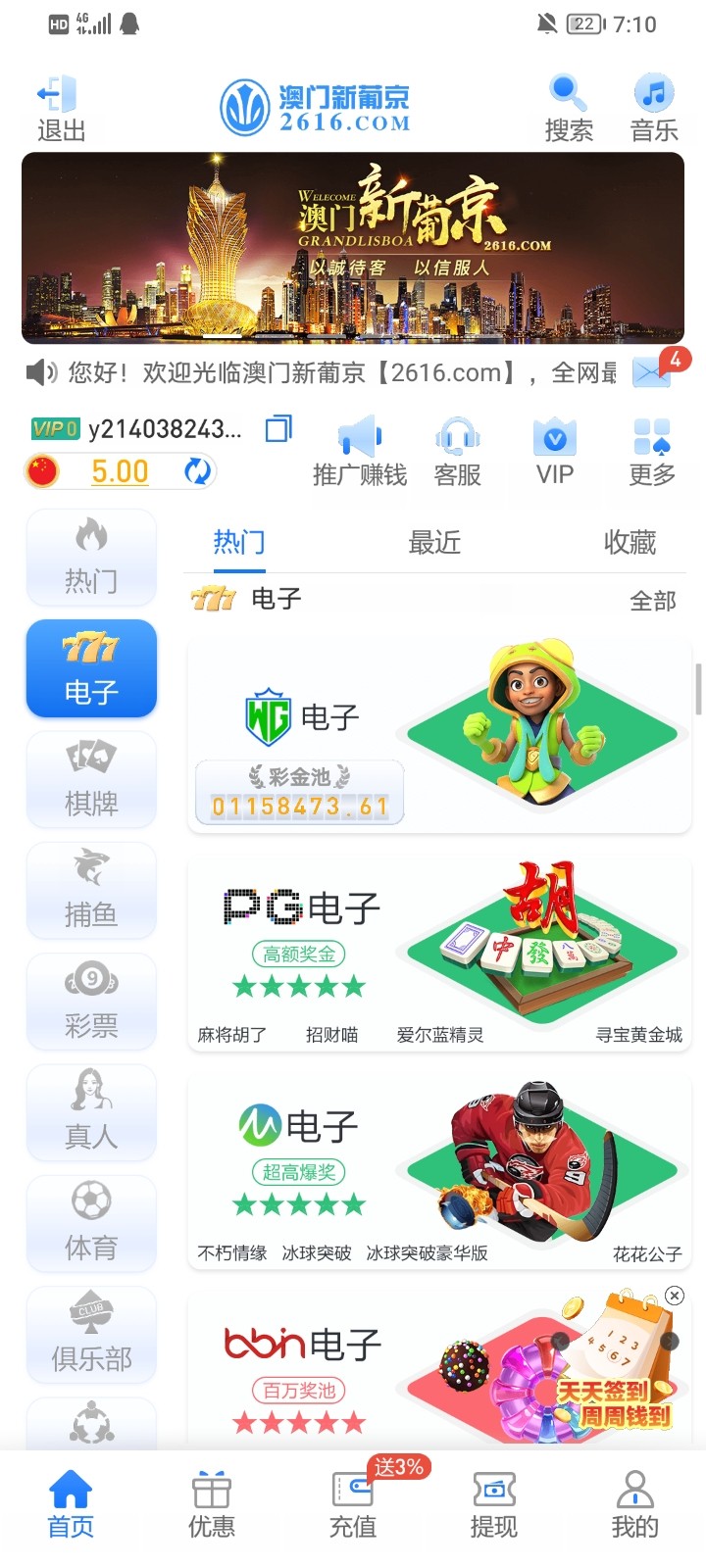Open 搜索 search
This screenshot has width=706, height=1568.
pos(569,107)
